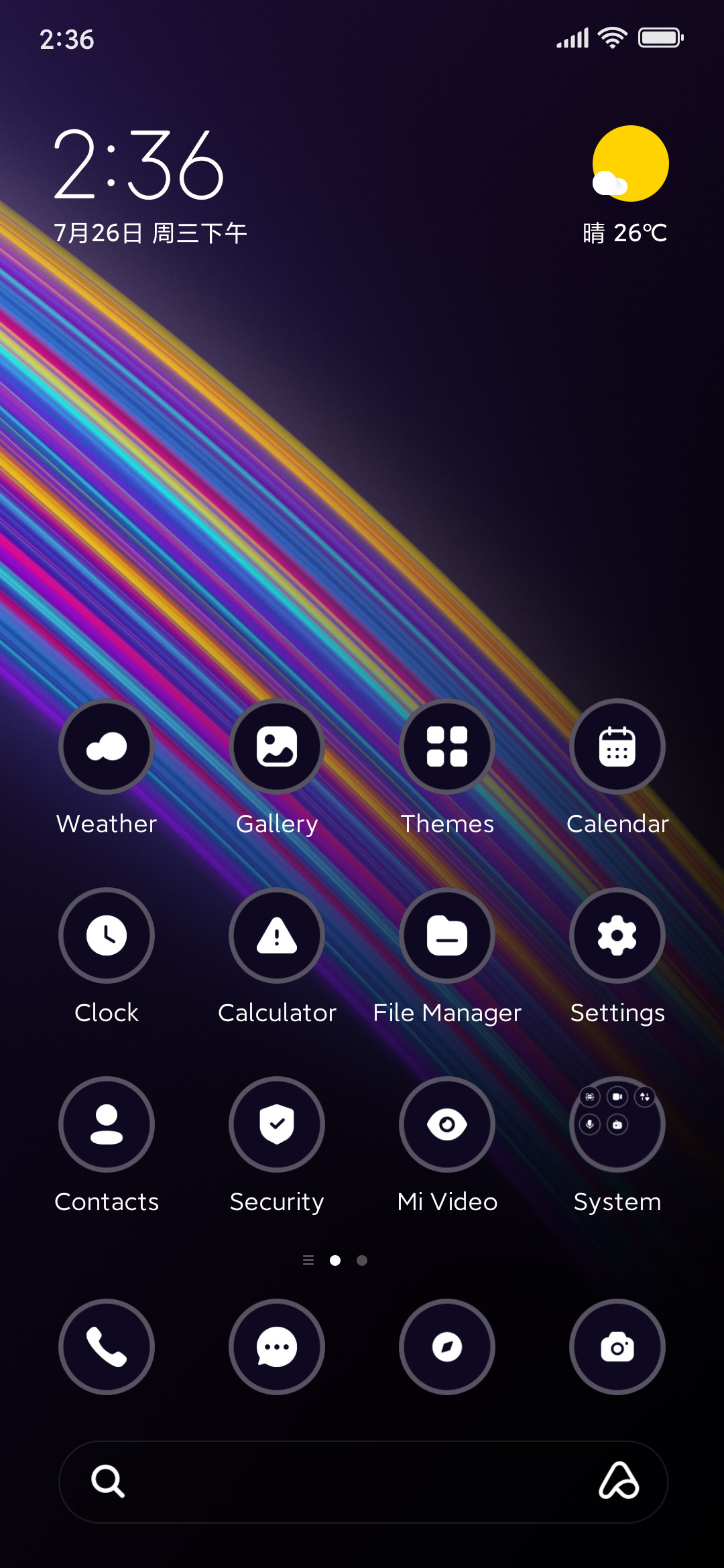Open the Messages app in the dock
The image size is (724, 1568).
[277, 1347]
